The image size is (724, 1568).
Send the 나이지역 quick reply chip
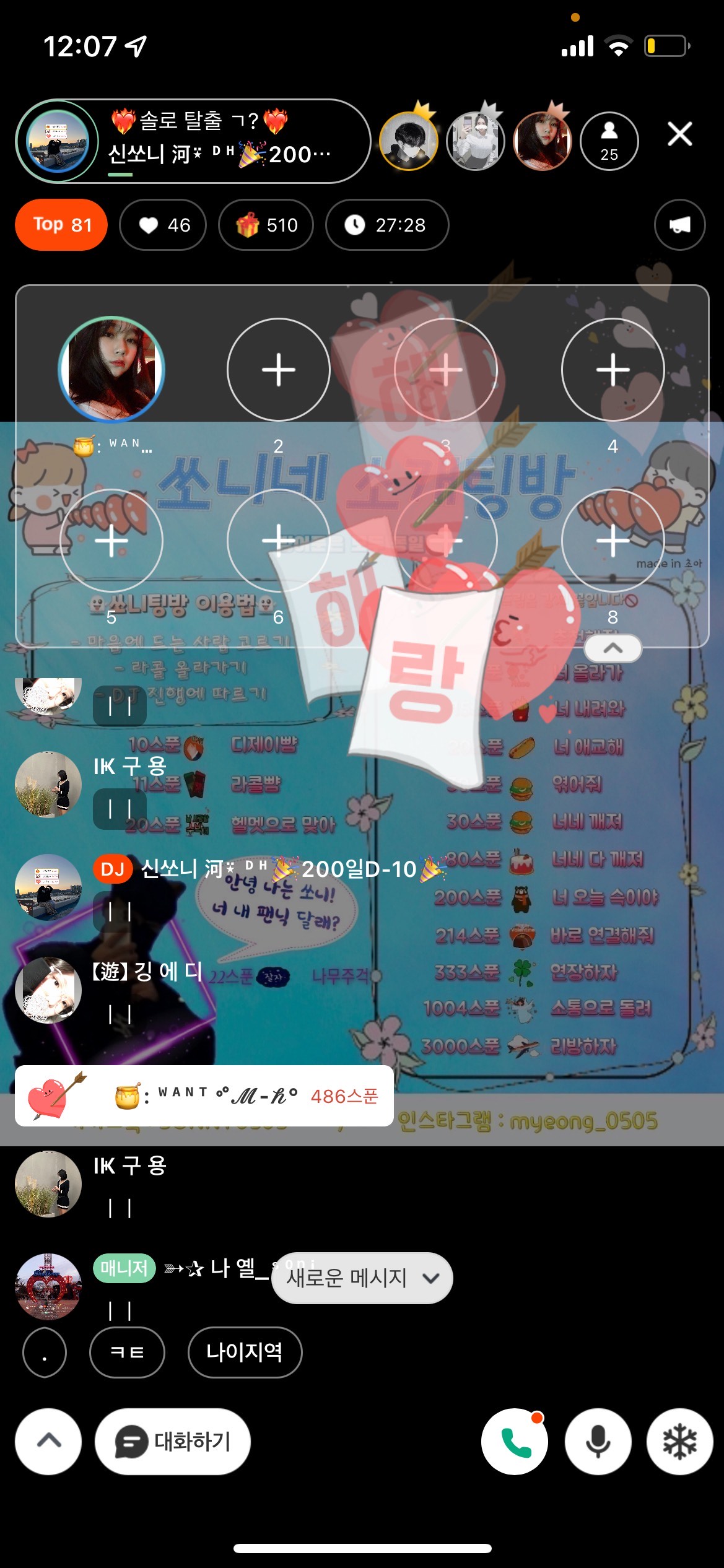click(245, 1352)
